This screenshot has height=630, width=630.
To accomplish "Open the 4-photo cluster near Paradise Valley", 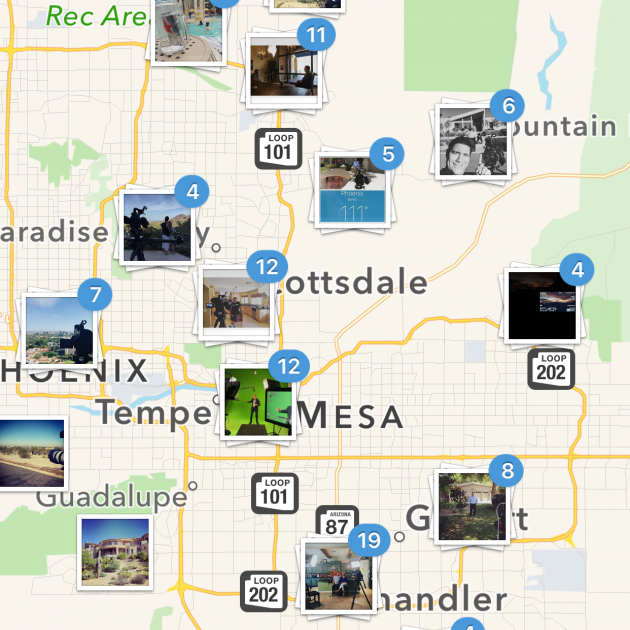I will 157,226.
